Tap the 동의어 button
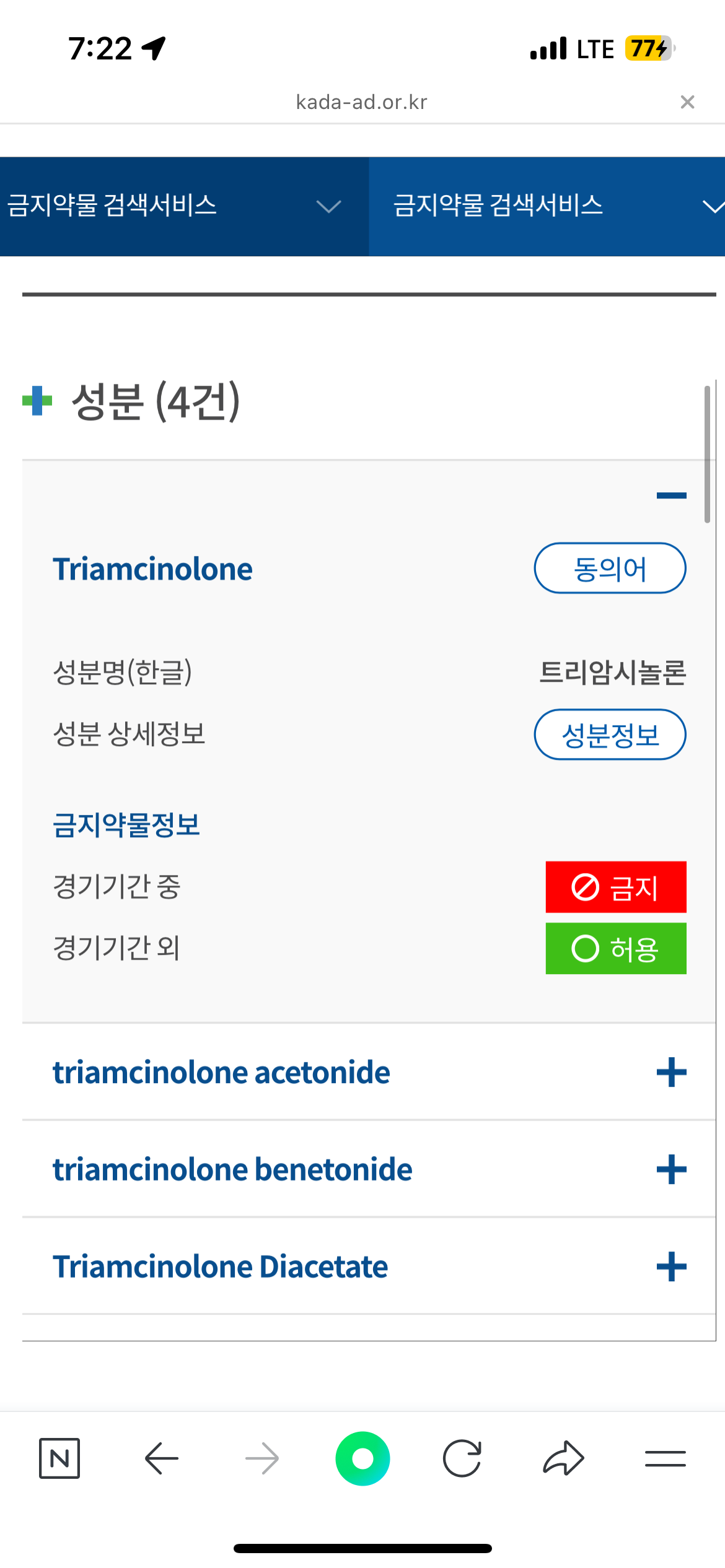The height and width of the screenshot is (1568, 725). [610, 568]
